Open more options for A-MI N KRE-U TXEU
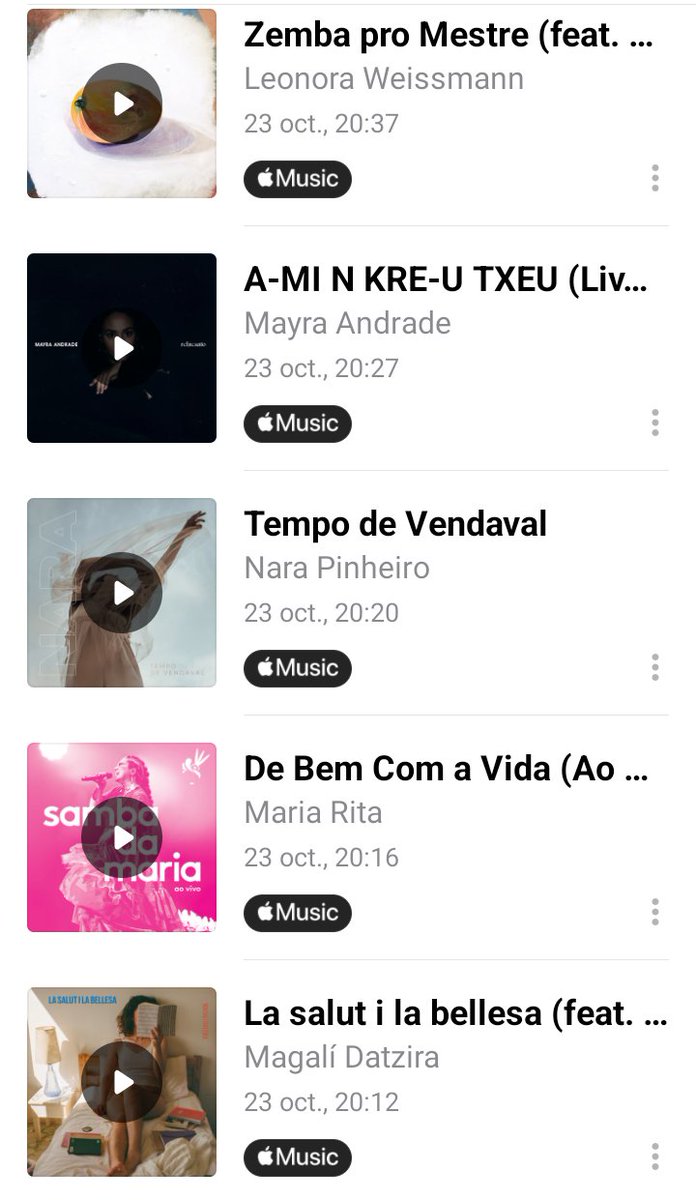 [655, 423]
